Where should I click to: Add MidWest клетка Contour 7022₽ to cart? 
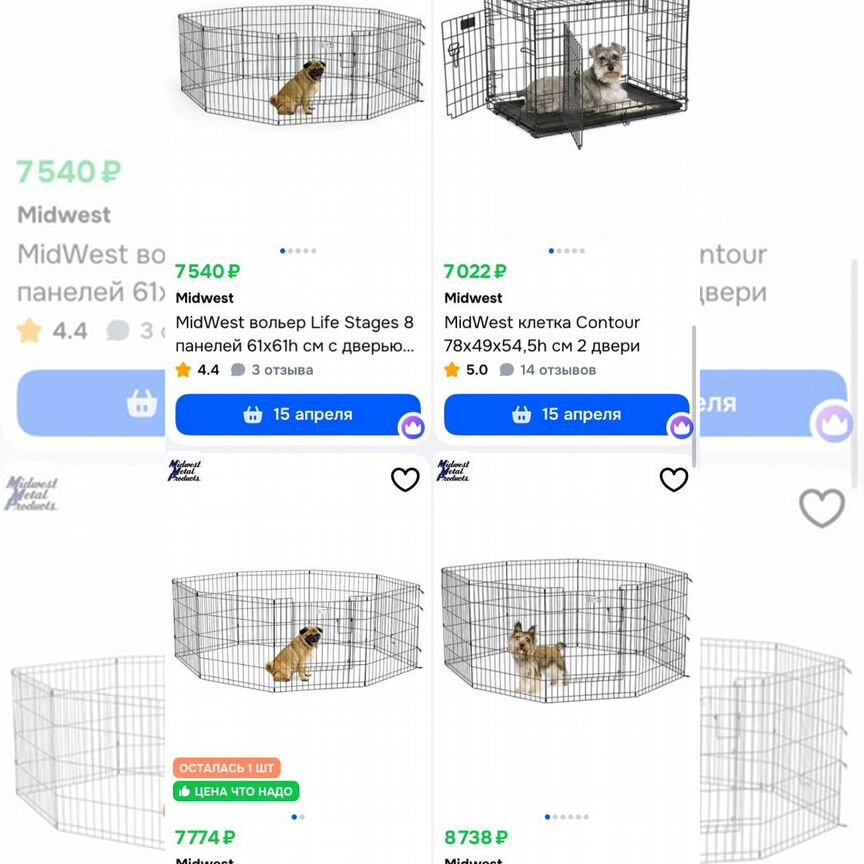coord(566,414)
